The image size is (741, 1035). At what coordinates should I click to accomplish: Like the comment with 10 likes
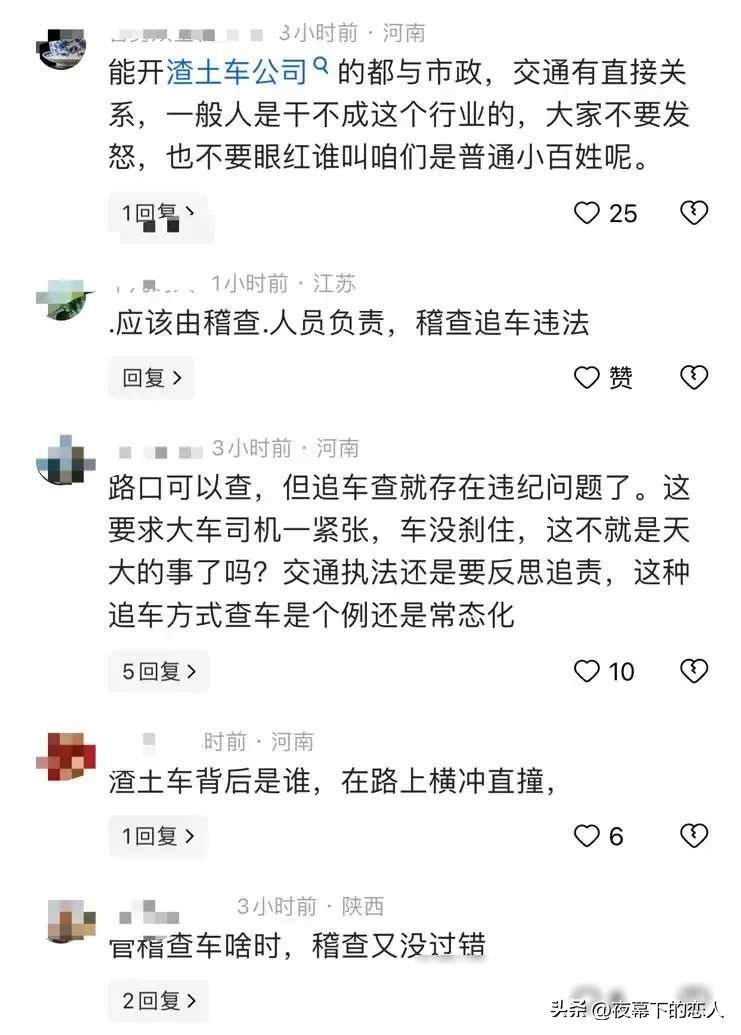587,671
